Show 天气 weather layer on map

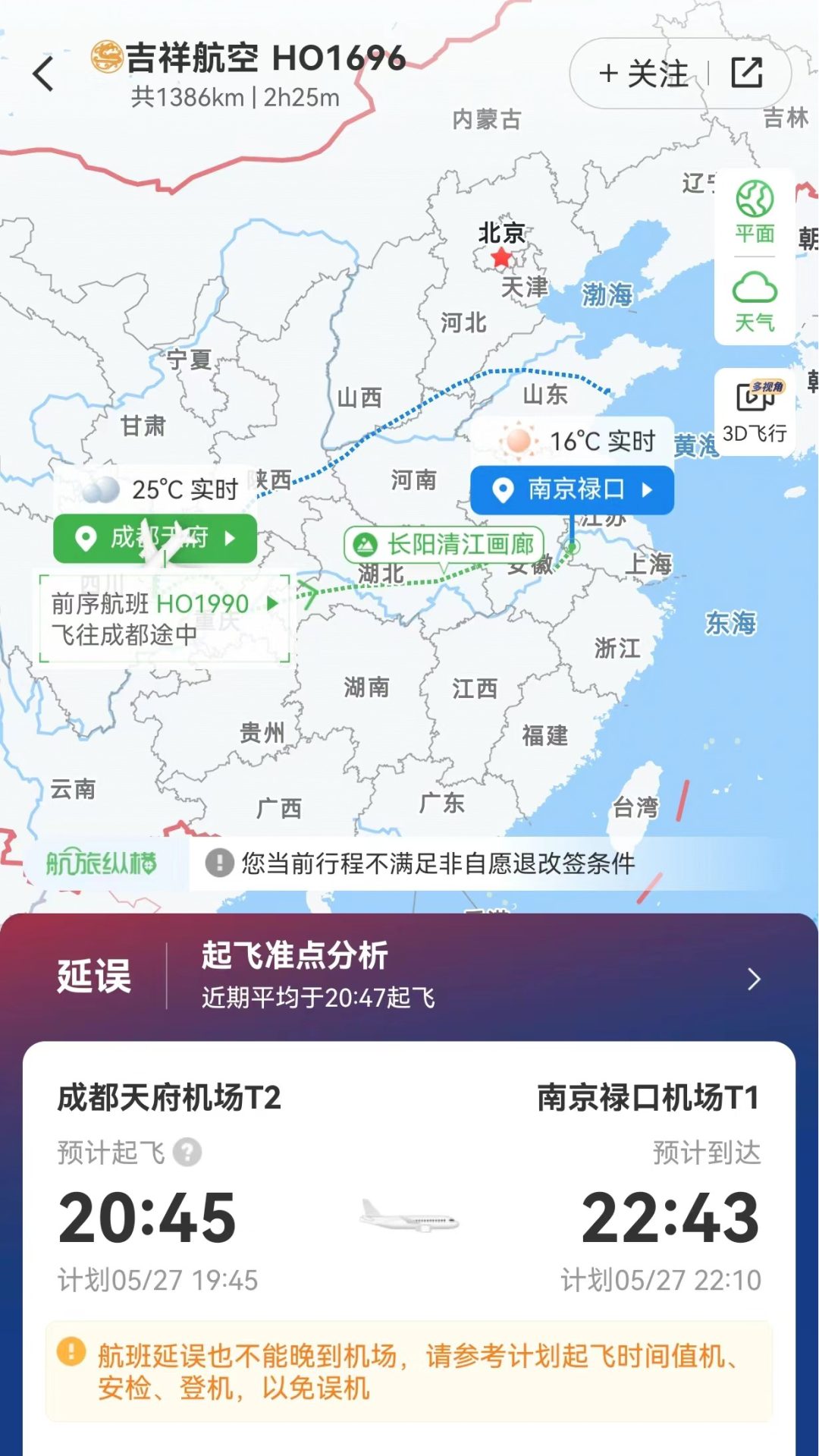(x=755, y=302)
